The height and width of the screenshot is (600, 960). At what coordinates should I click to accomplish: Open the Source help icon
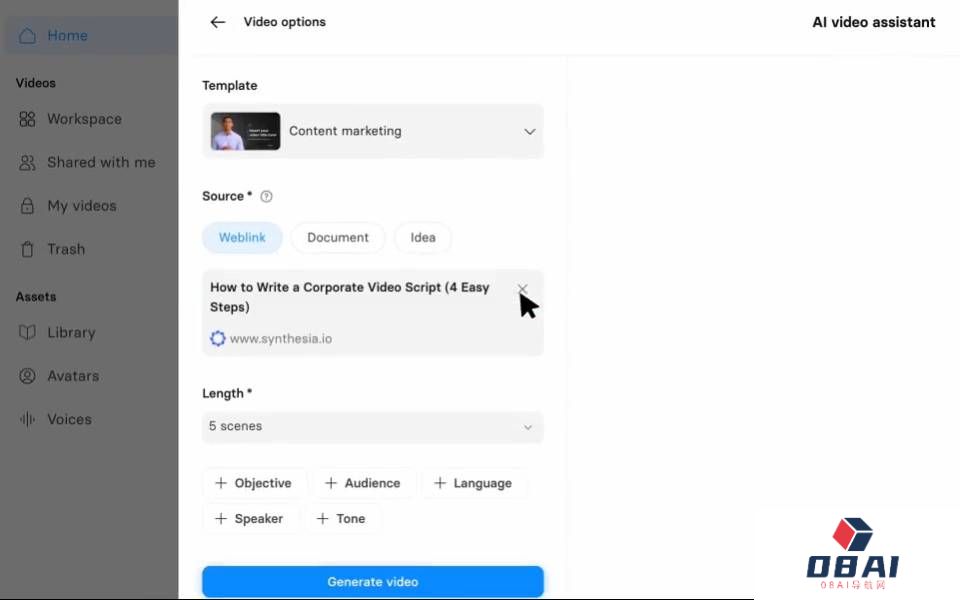(266, 196)
